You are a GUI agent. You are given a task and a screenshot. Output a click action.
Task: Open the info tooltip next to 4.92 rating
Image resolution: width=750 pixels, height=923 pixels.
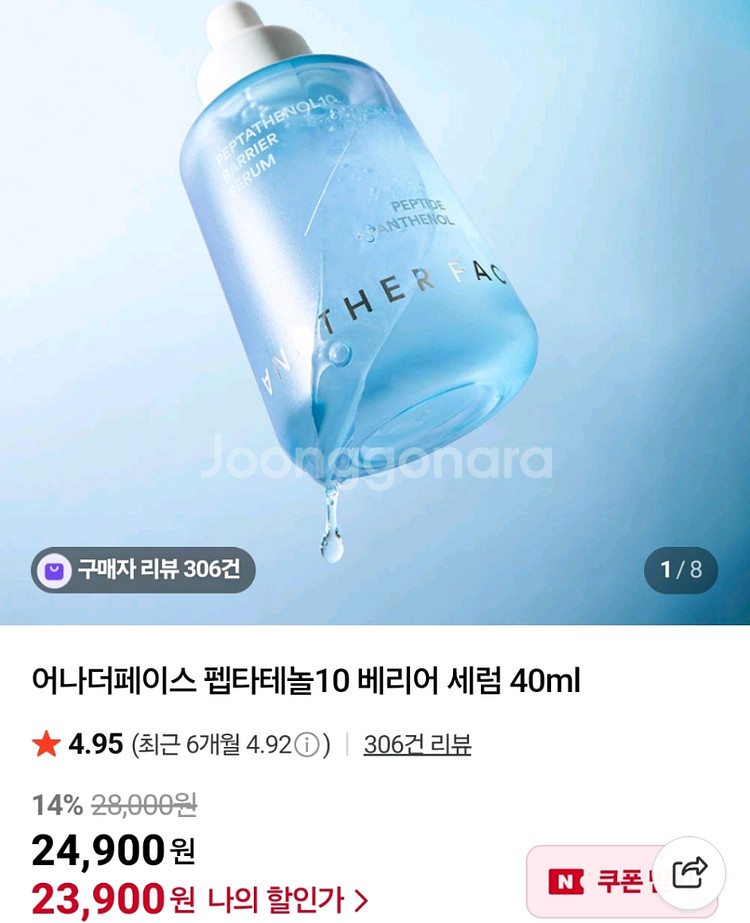[x=309, y=741]
